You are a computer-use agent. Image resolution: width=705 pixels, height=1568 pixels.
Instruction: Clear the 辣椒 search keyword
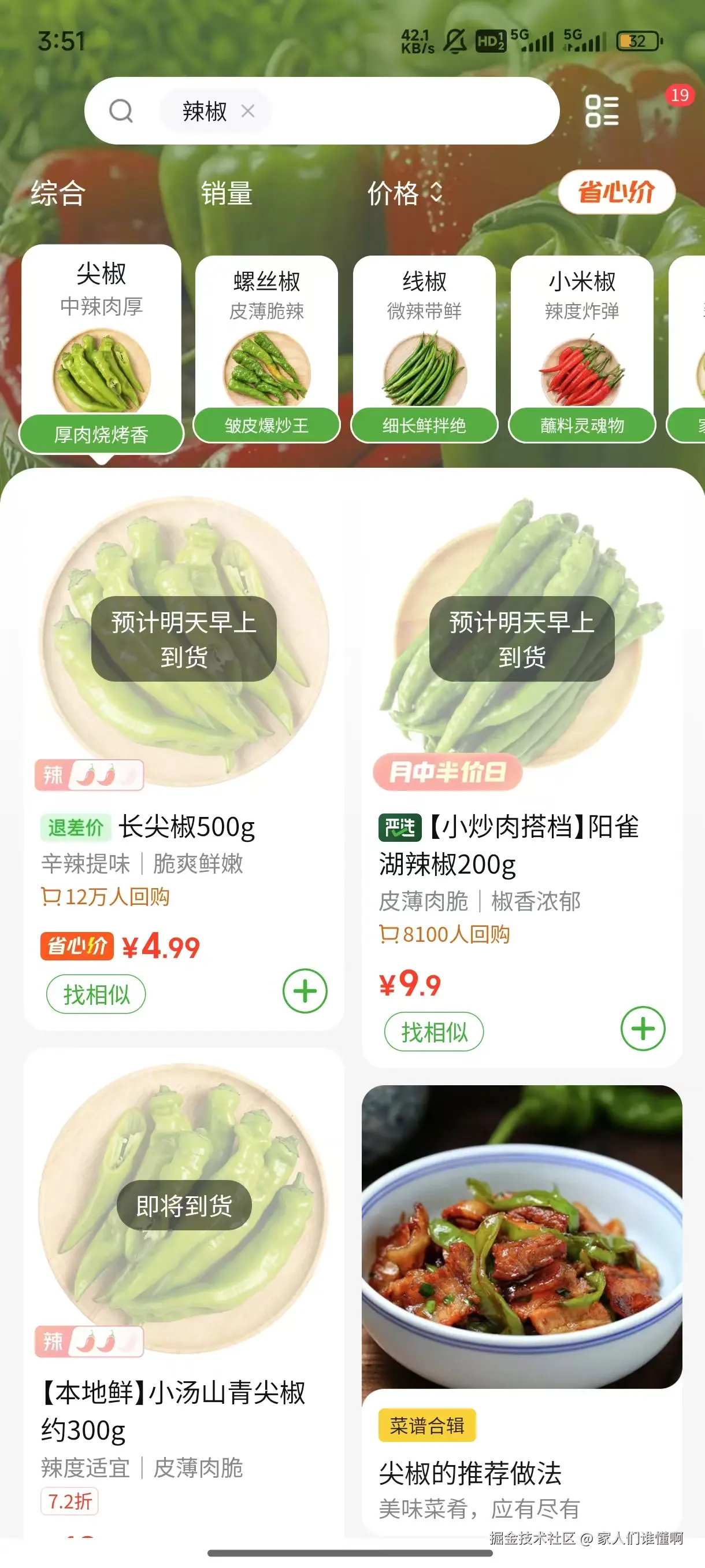point(247,112)
